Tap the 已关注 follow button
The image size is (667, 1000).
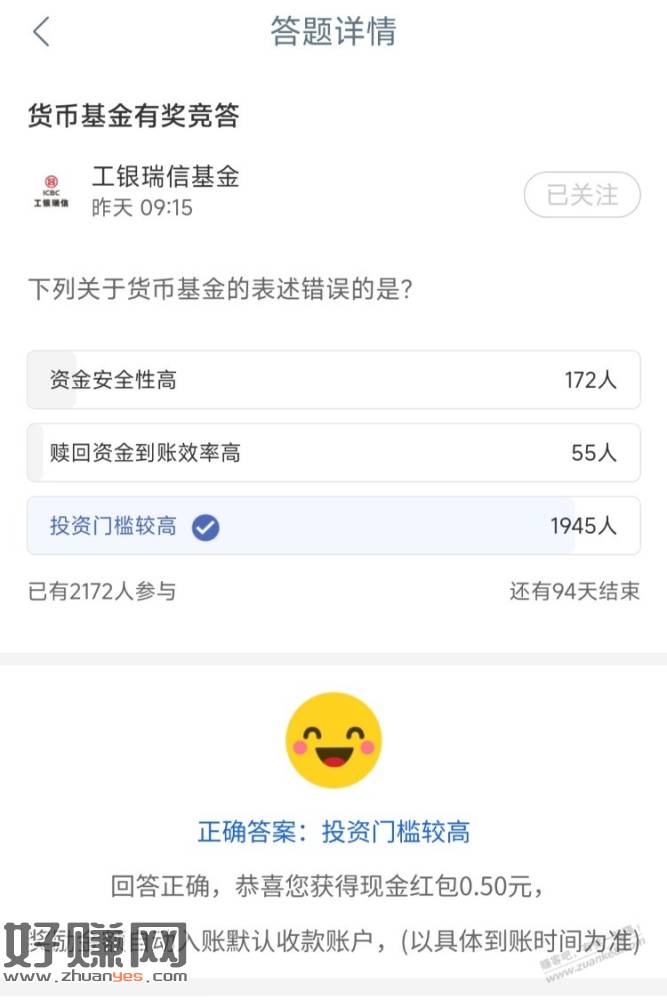click(582, 195)
